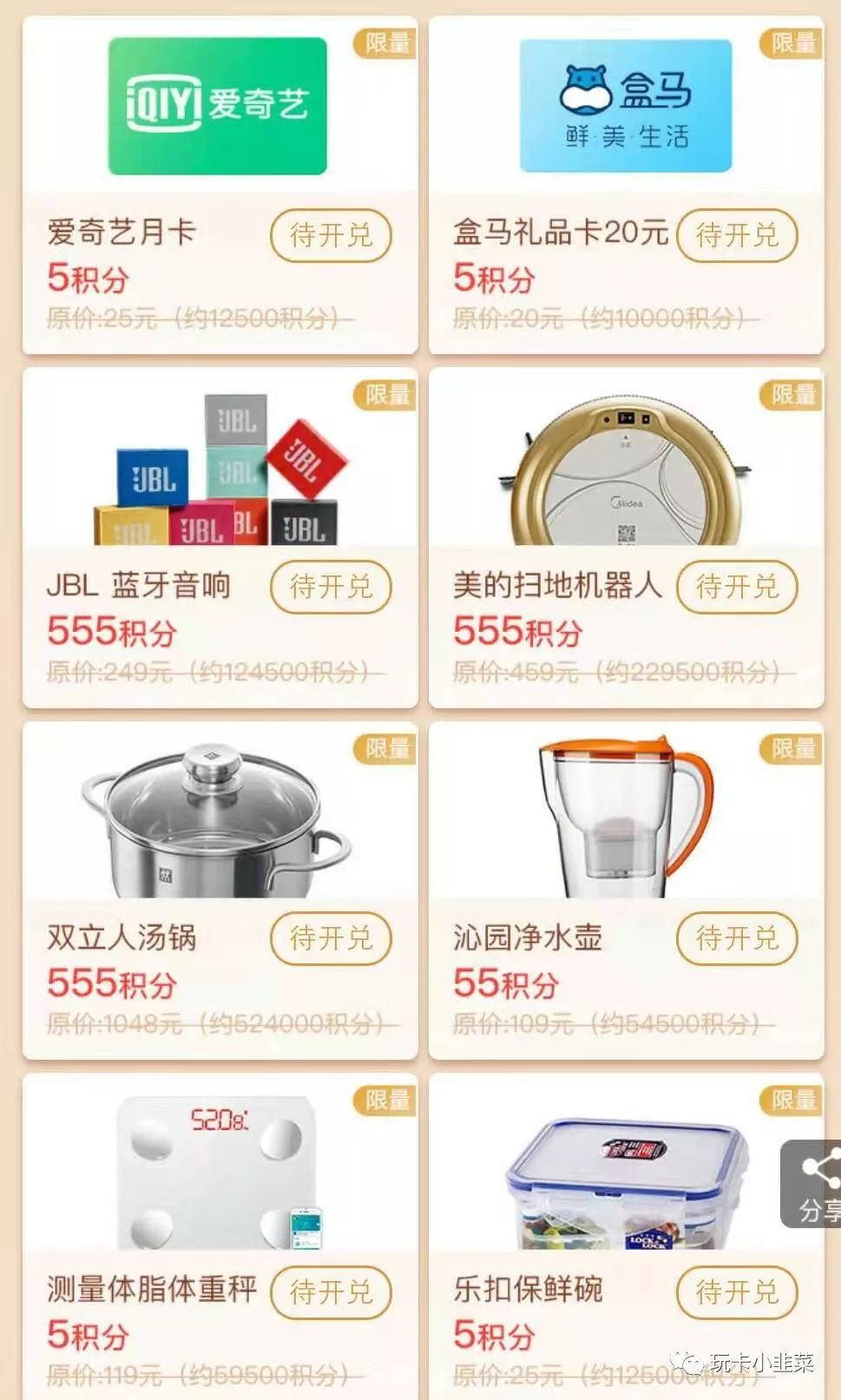Screen dimensions: 841x1400
Task: Open the 沁园净水壶 product image
Action: point(626,818)
